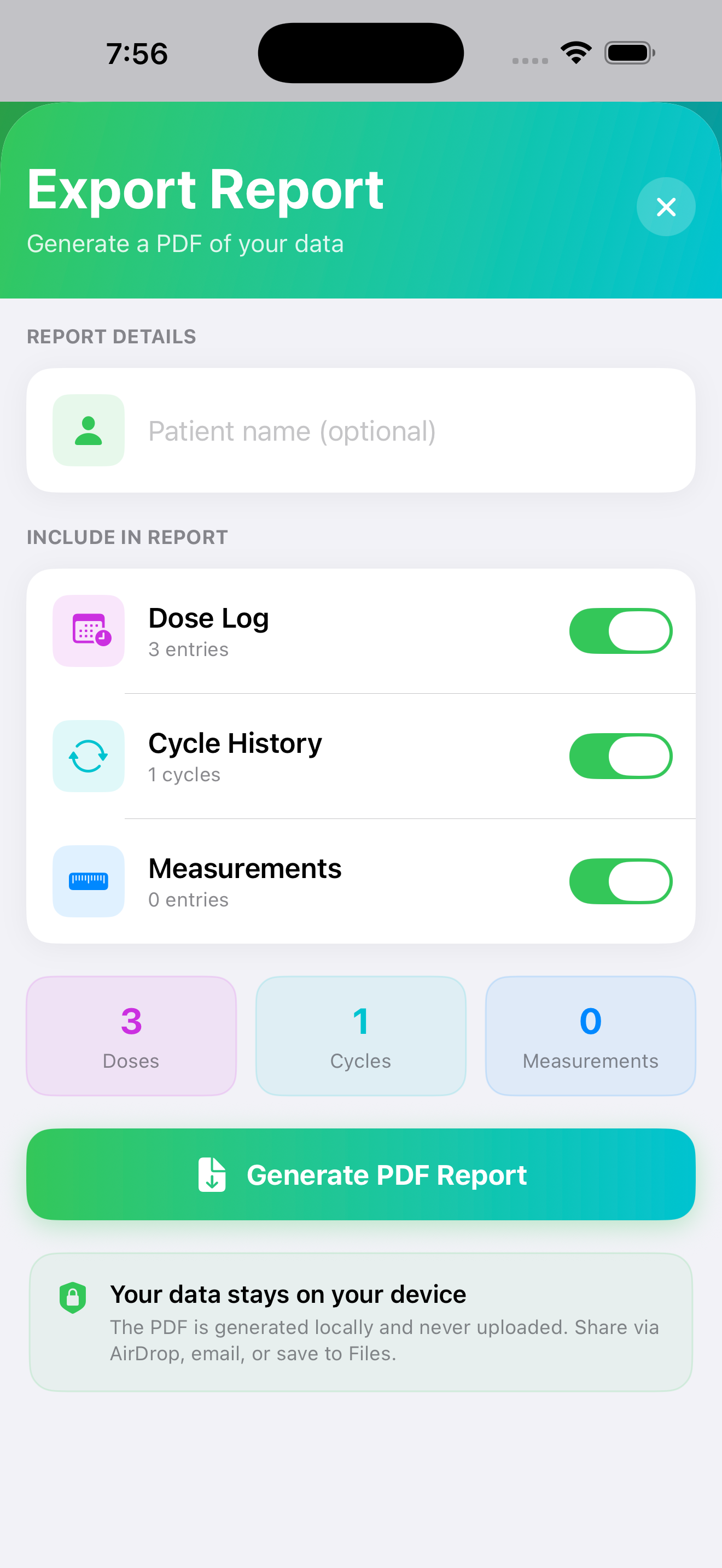This screenshot has width=722, height=1568.
Task: Click the patient avatar icon
Action: 88,430
